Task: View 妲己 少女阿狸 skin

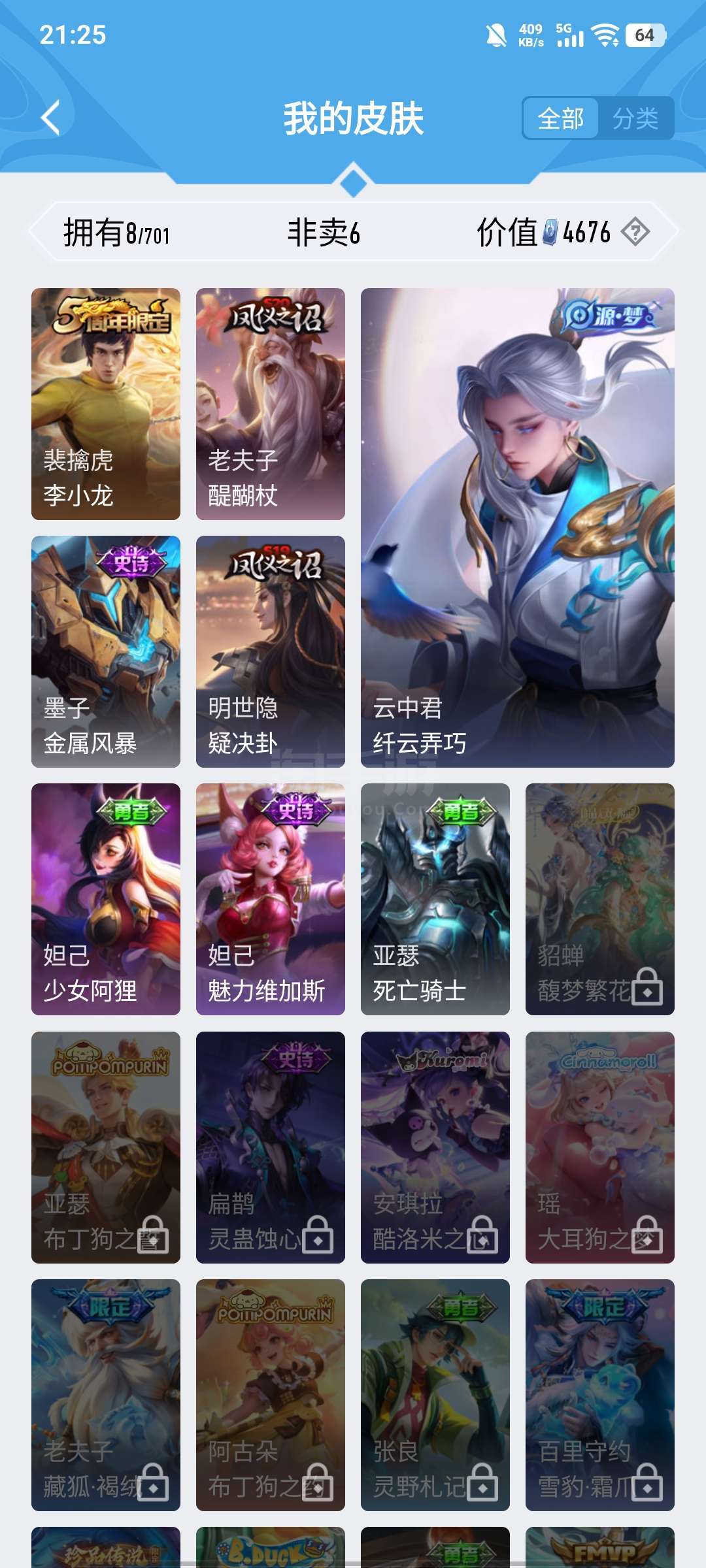Action: pyautogui.click(x=106, y=899)
